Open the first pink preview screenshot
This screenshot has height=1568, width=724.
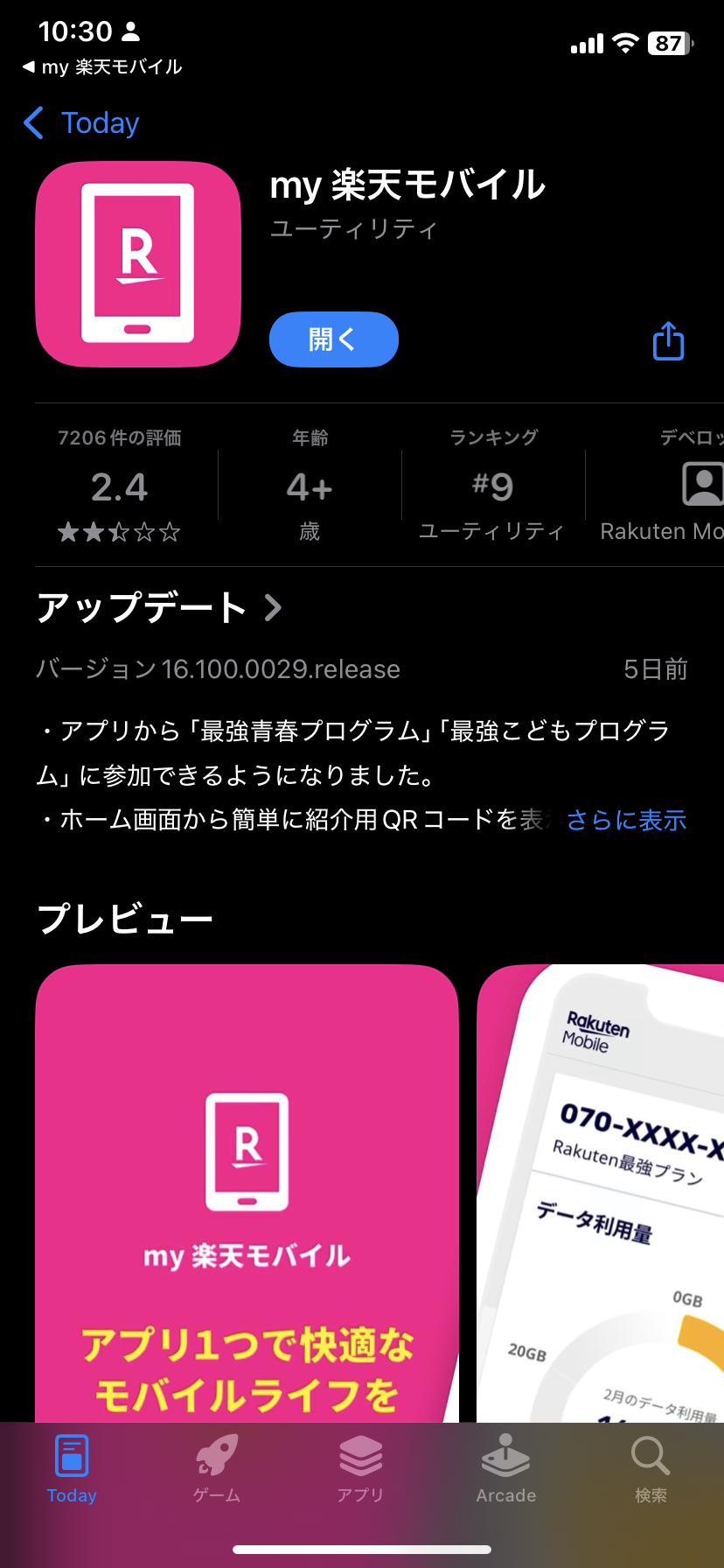pyautogui.click(x=247, y=1190)
